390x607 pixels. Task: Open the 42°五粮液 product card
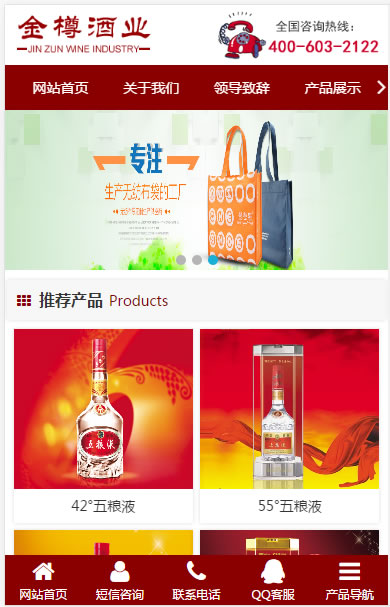click(103, 426)
